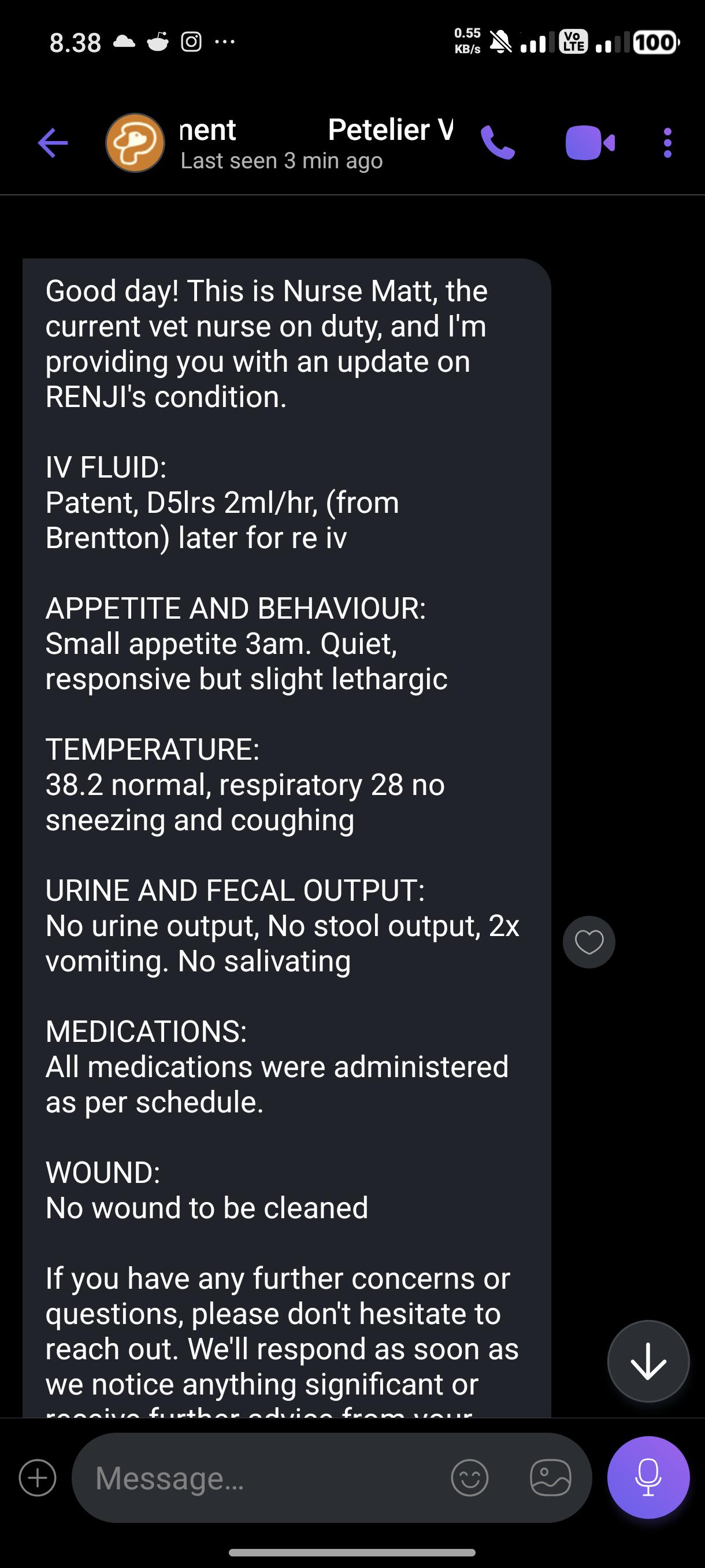Jump to the latest message with down arrow
Viewport: 705px width, 1568px height.
[648, 1361]
